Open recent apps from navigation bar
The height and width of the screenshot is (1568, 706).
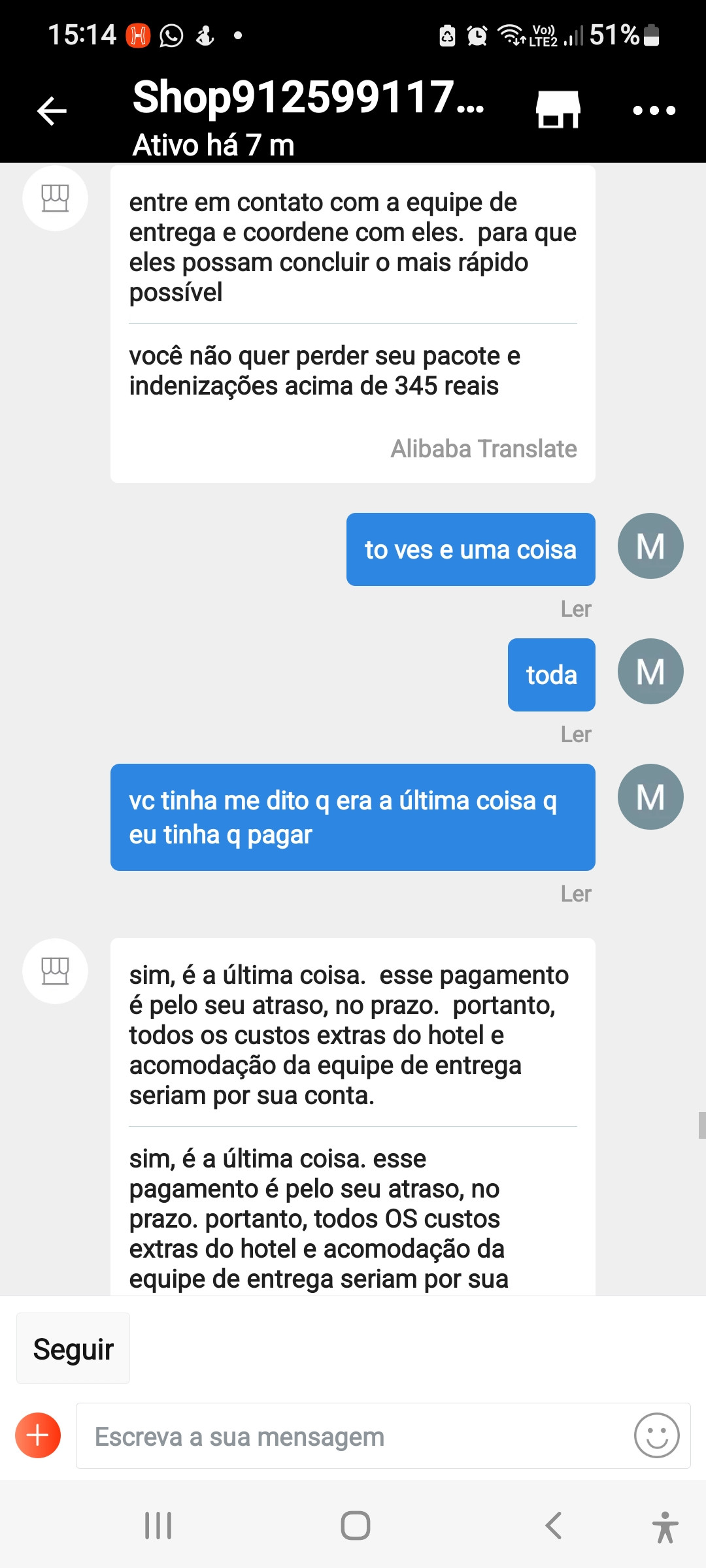coord(158,1526)
